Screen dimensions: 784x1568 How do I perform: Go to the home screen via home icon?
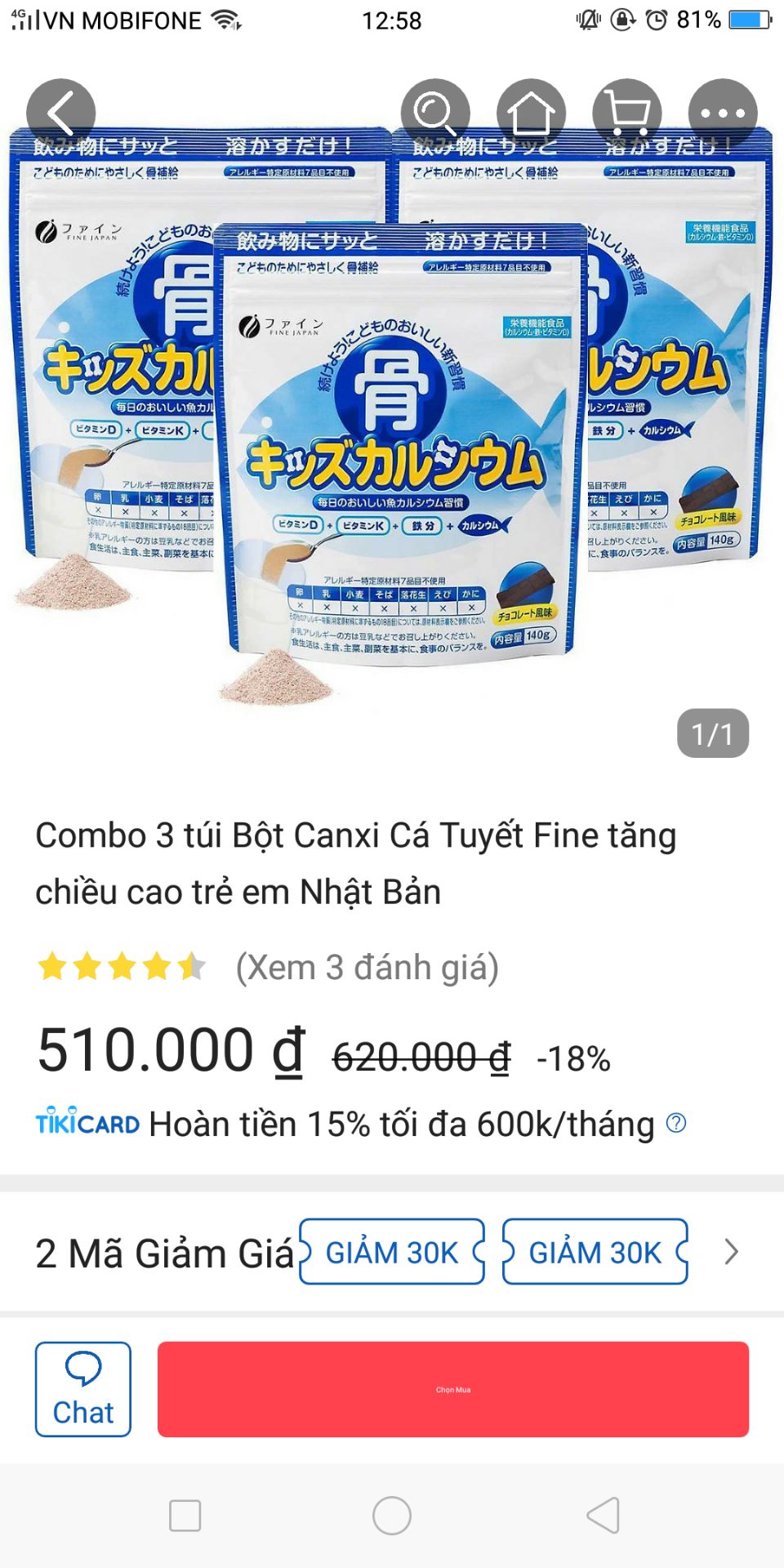531,112
